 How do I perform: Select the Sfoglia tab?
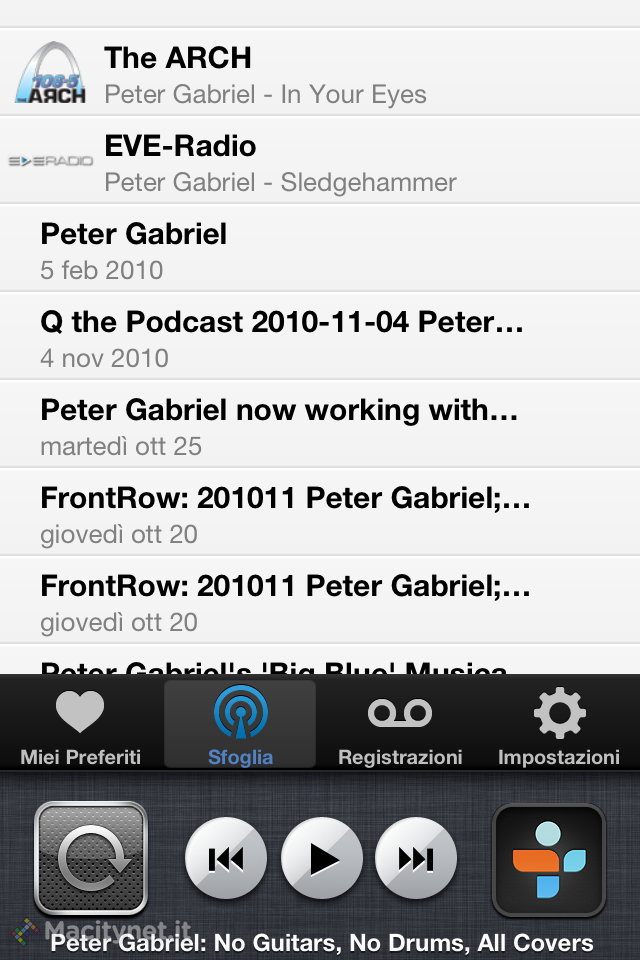point(240,726)
